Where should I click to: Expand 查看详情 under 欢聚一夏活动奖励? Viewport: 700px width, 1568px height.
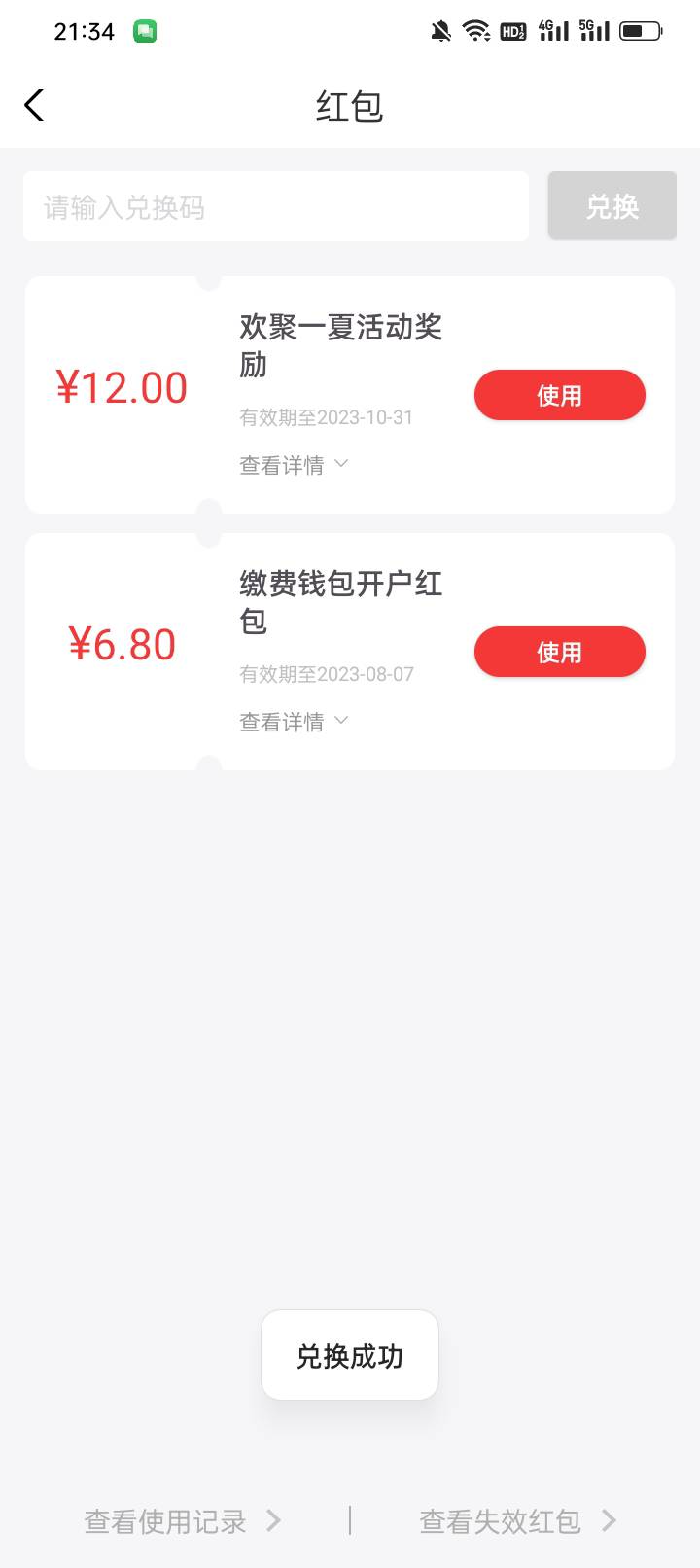coord(294,465)
